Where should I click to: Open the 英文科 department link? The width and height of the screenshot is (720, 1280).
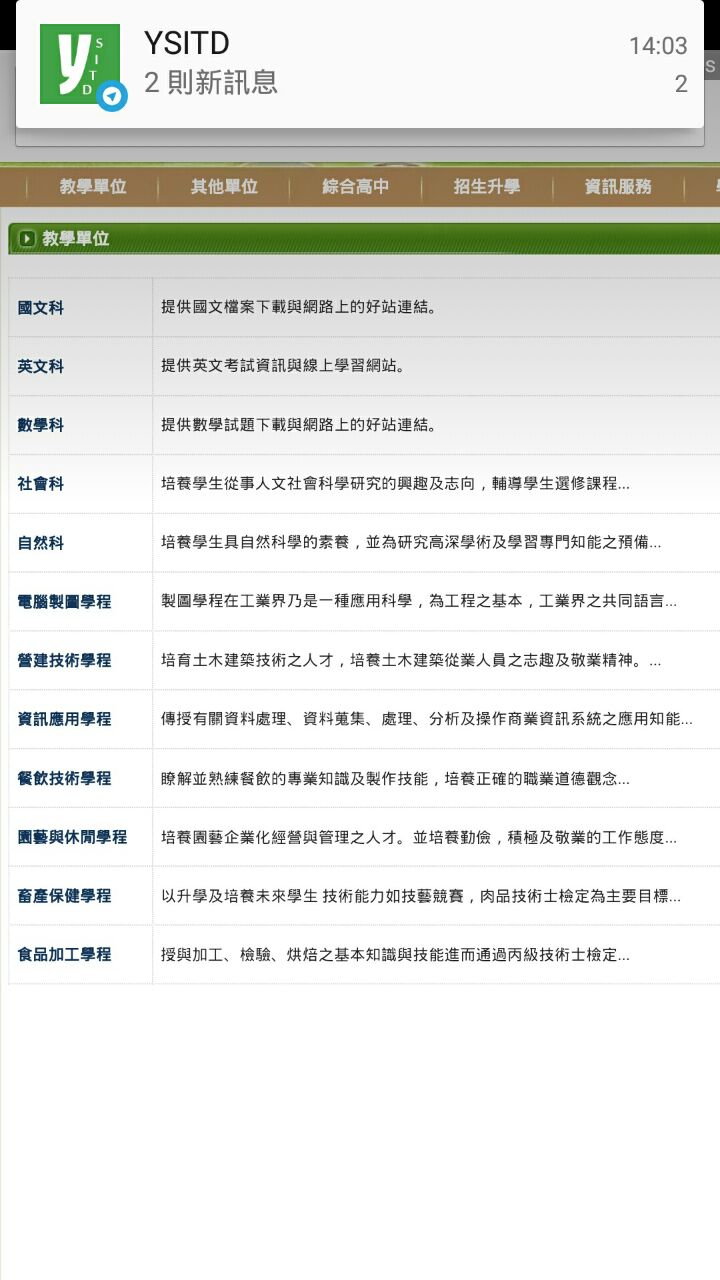click(x=41, y=367)
